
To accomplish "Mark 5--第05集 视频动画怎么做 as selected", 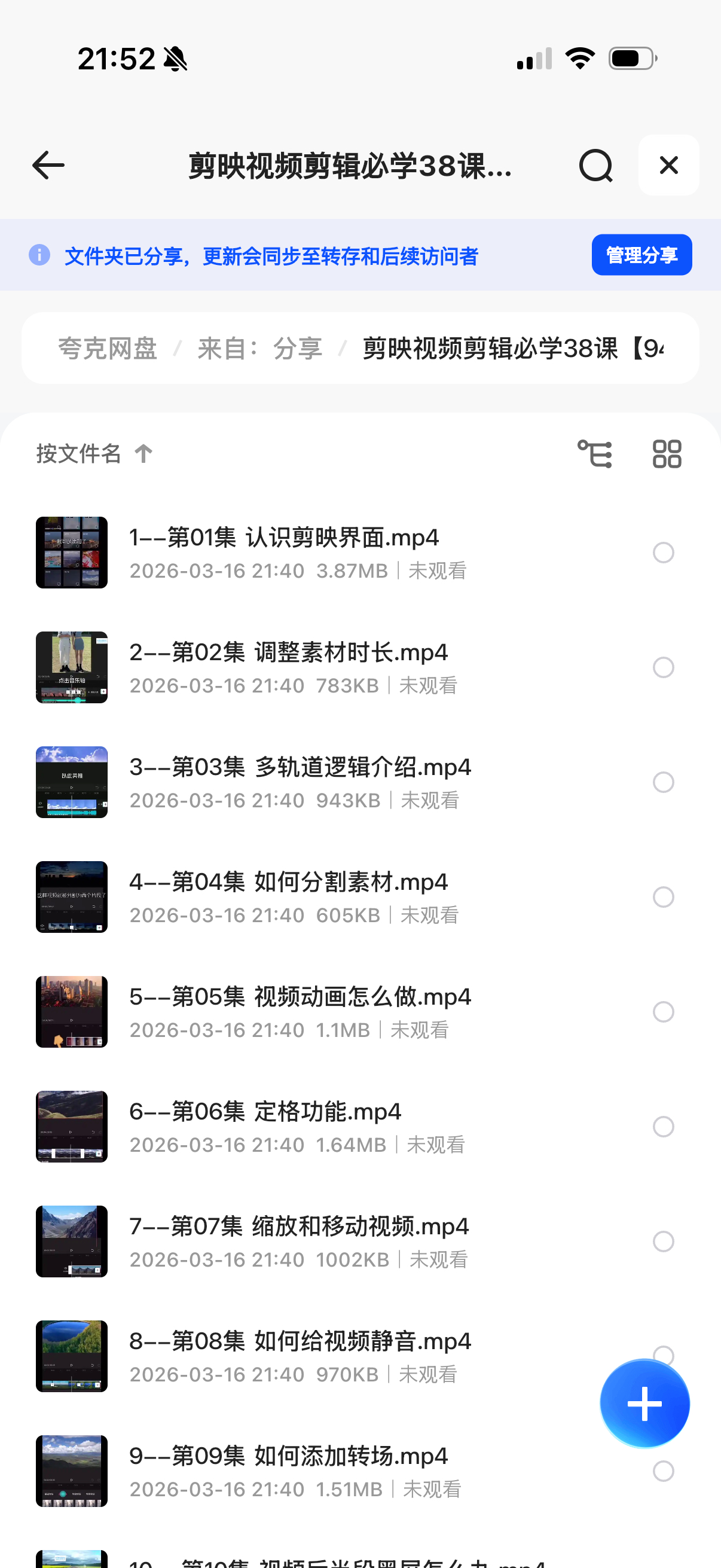I will pos(663,1012).
